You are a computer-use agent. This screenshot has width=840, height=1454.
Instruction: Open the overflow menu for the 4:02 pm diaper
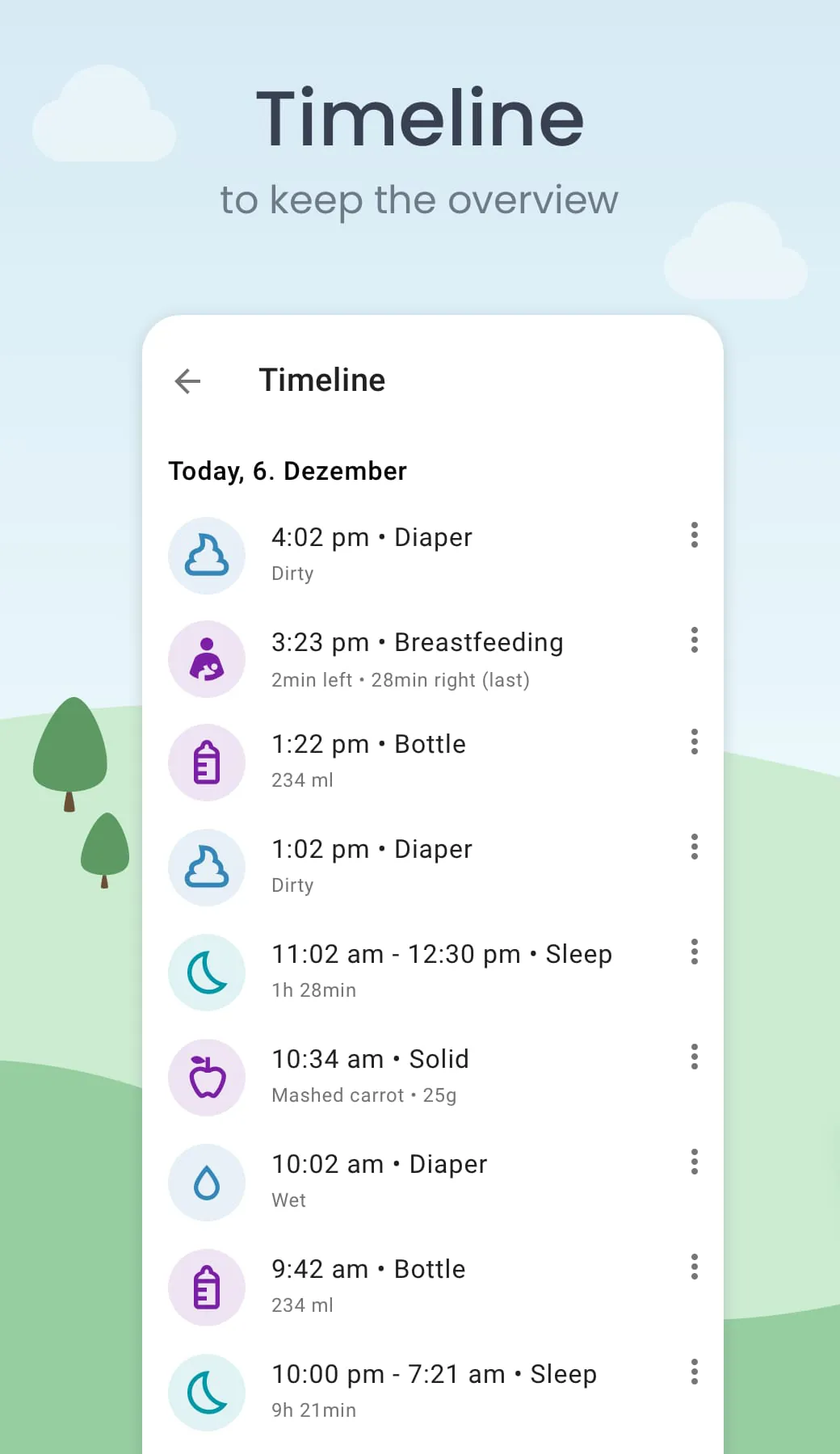695,536
